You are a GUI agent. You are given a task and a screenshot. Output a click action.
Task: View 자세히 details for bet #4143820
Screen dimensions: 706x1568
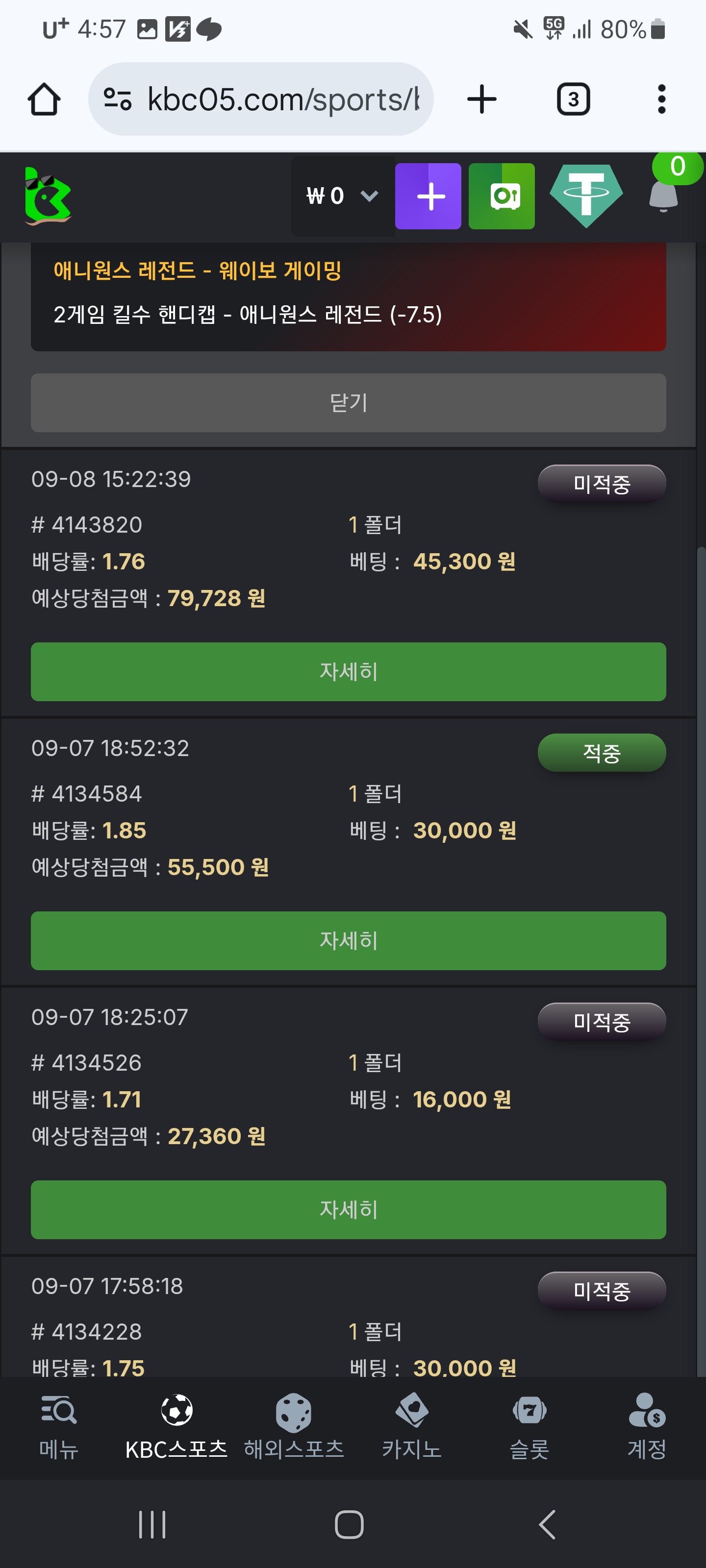[349, 671]
